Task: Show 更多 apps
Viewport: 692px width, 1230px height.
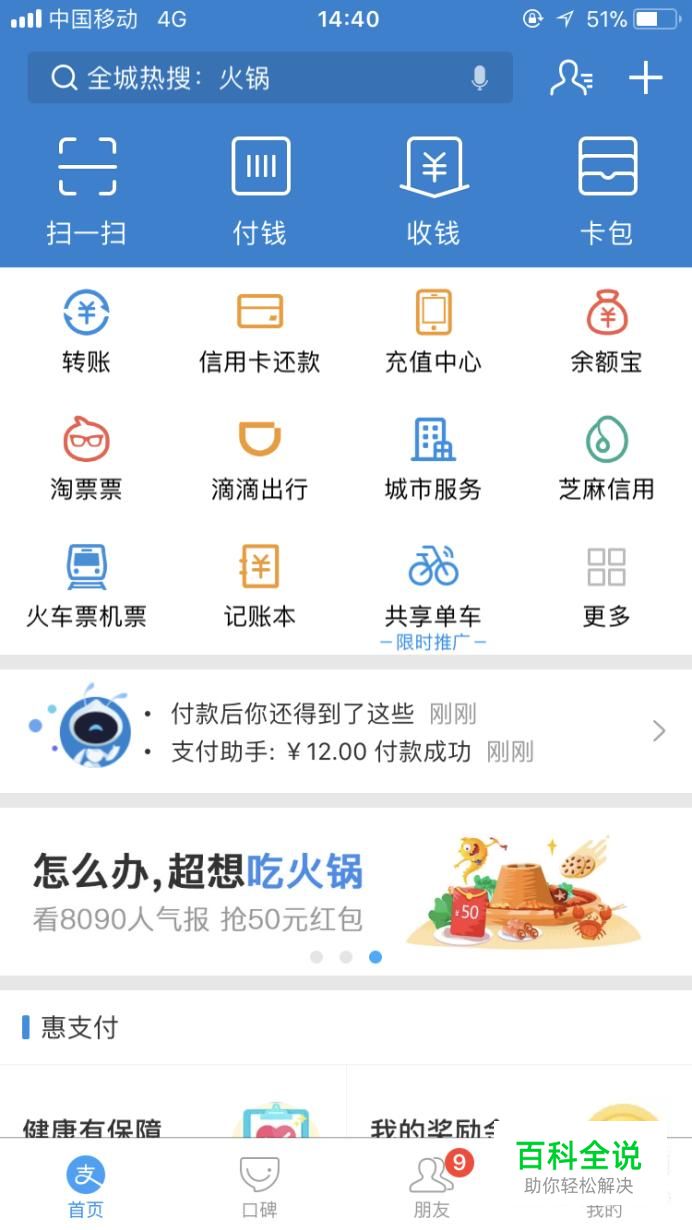Action: pos(607,586)
